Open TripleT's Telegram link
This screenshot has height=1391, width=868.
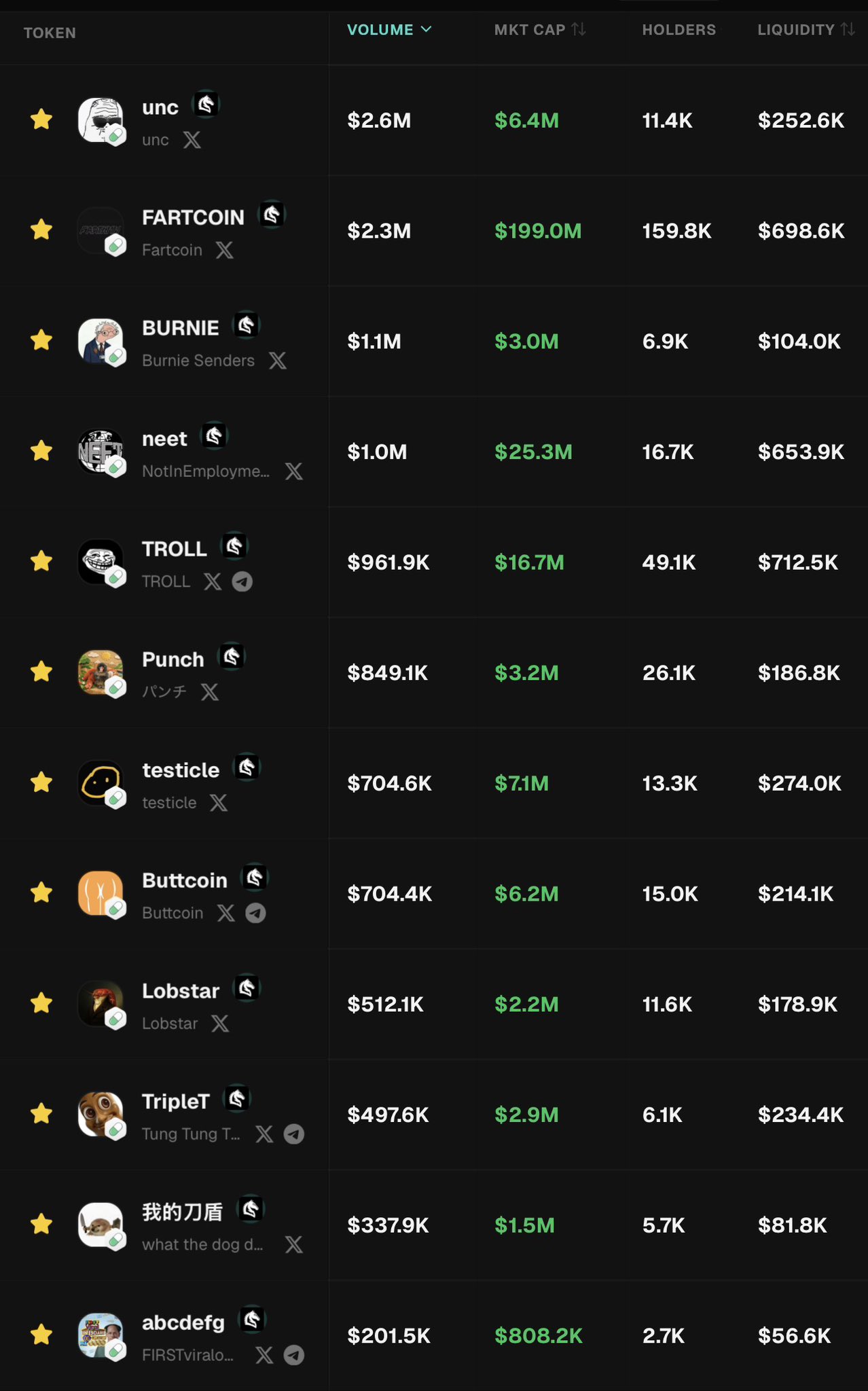294,1134
